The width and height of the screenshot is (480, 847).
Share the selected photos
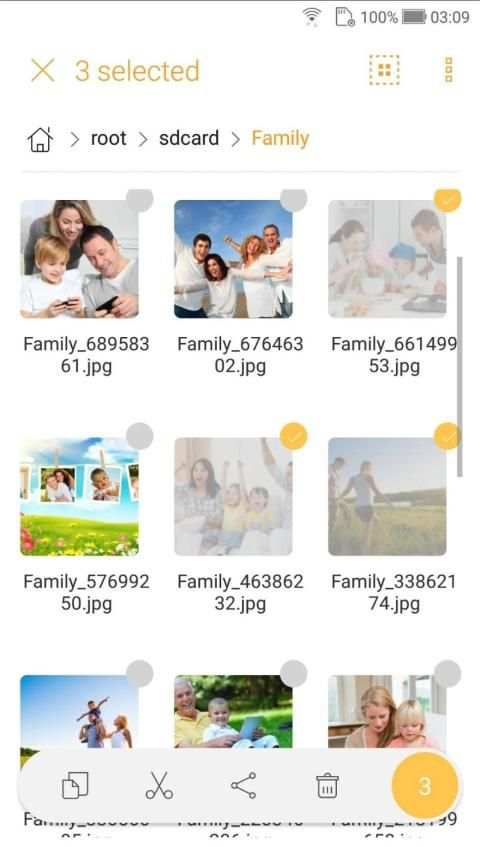pyautogui.click(x=244, y=785)
